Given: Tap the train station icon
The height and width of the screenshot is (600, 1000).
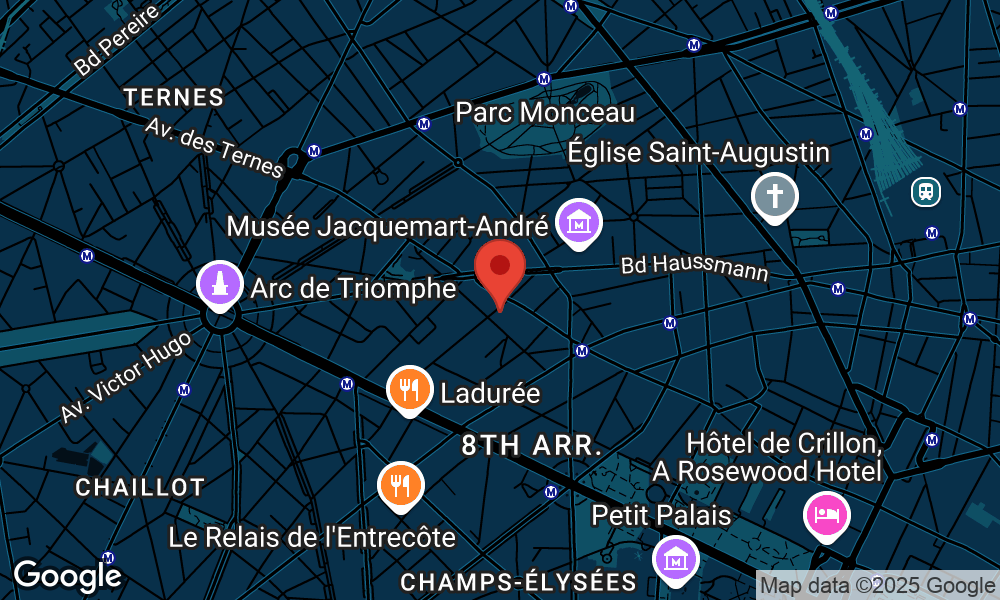Looking at the screenshot, I should [926, 192].
